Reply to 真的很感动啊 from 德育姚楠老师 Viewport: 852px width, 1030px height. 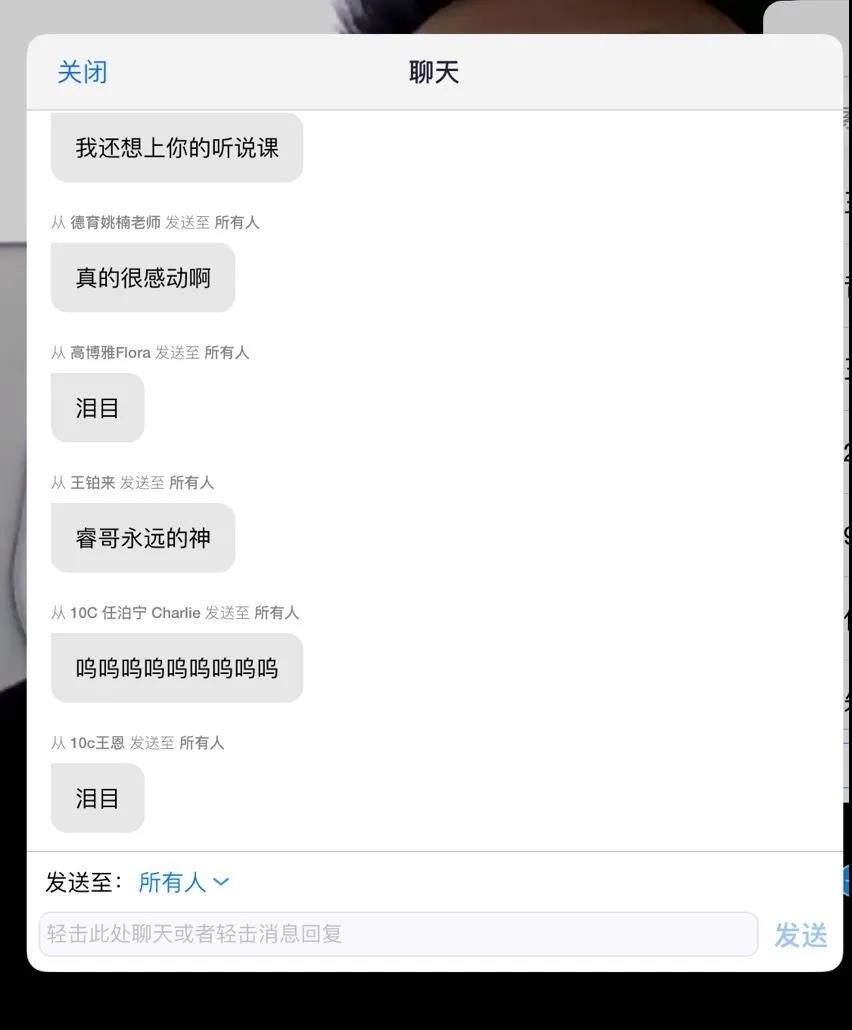pos(143,278)
